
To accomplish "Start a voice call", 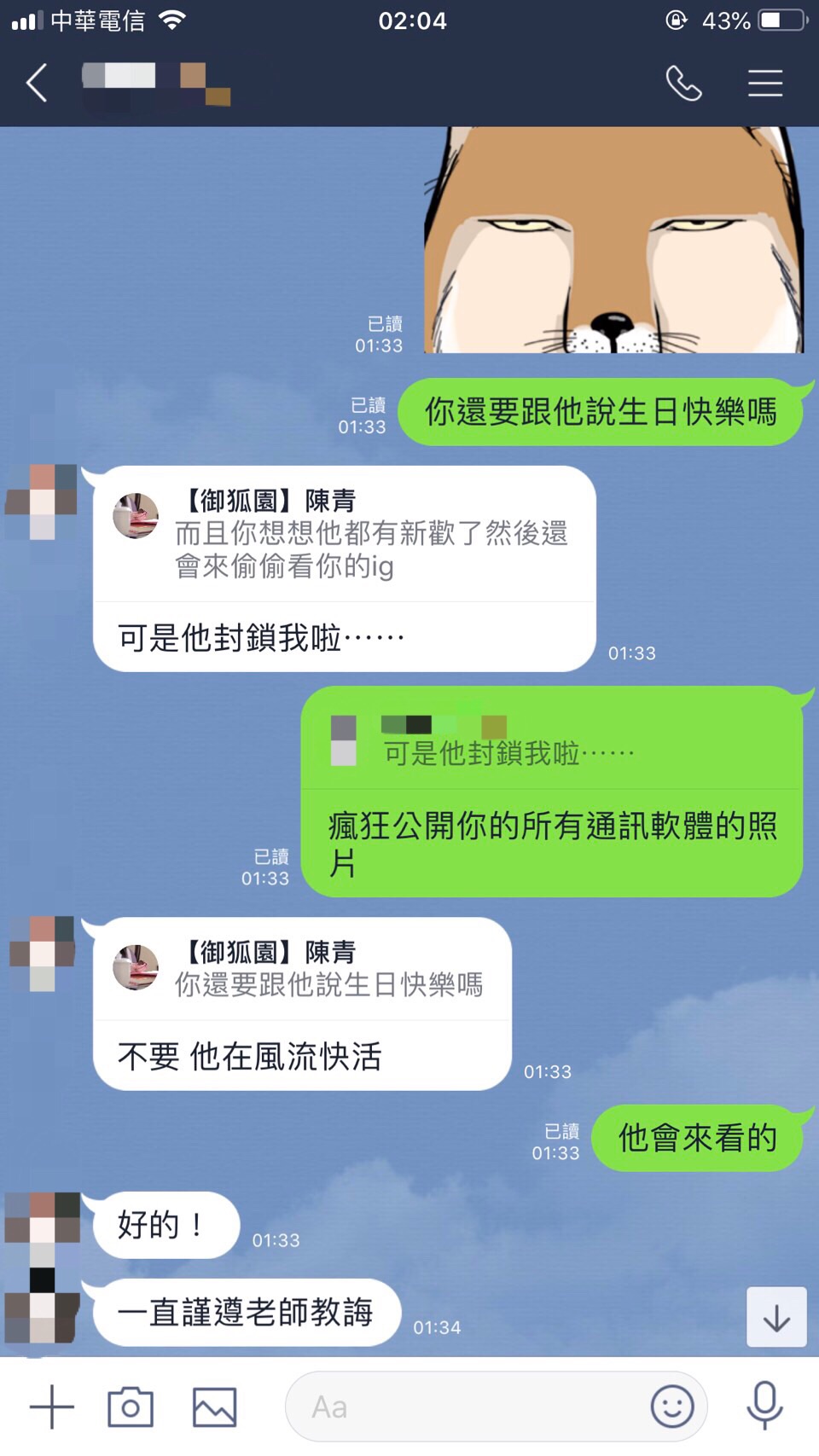I will tap(683, 83).
